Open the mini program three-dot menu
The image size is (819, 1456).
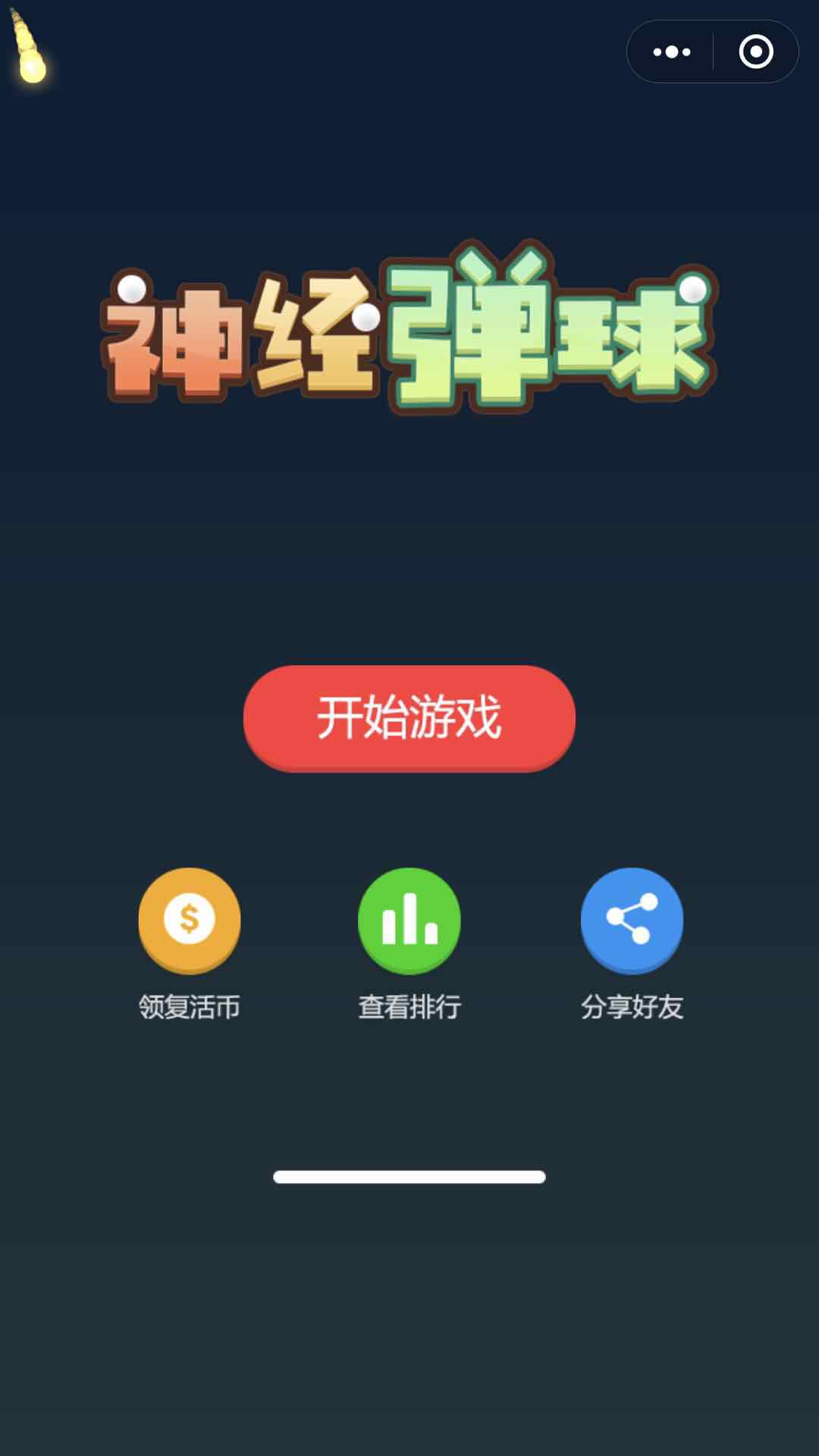click(672, 52)
